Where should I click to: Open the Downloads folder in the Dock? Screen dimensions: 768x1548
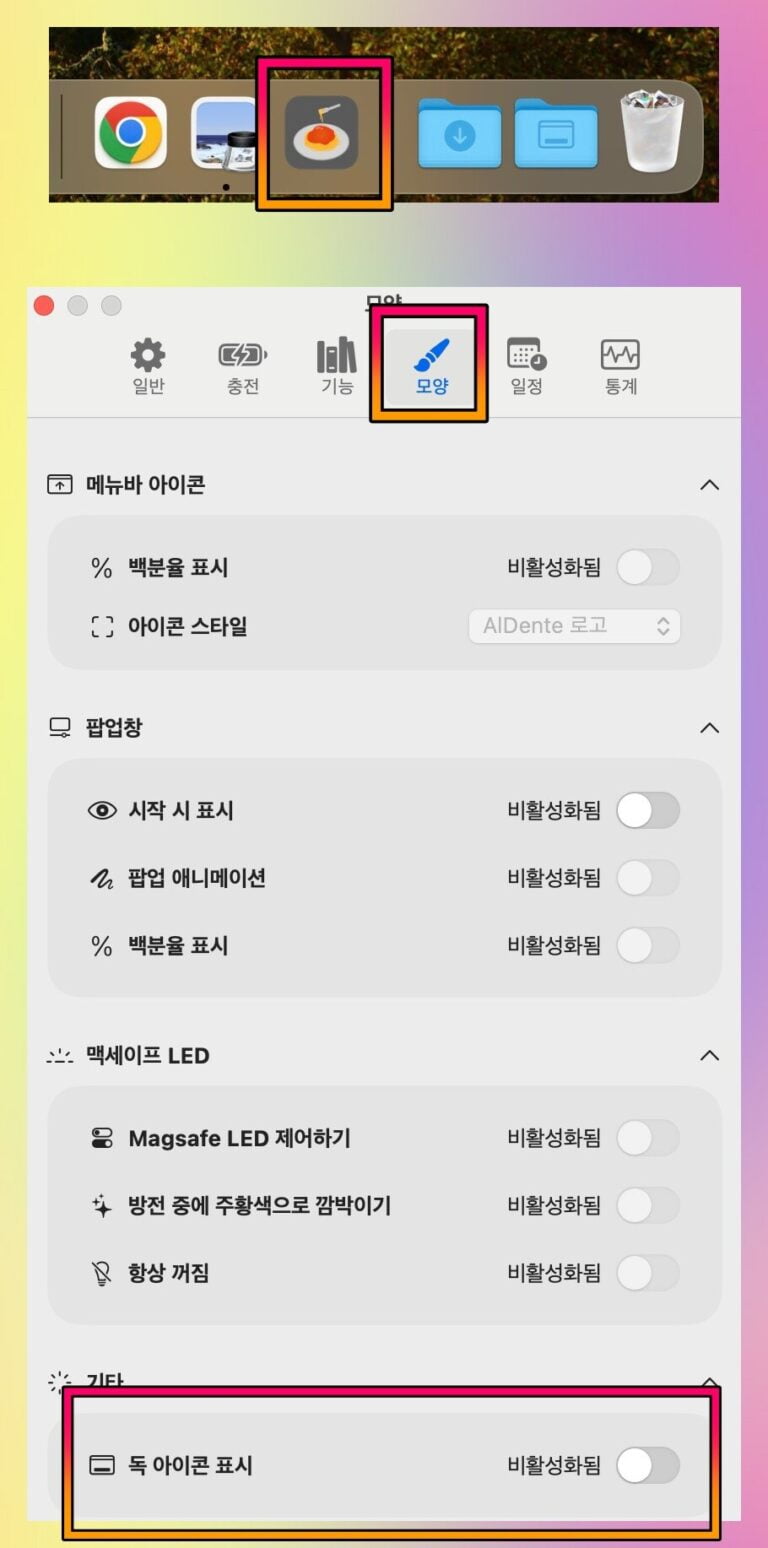click(460, 133)
